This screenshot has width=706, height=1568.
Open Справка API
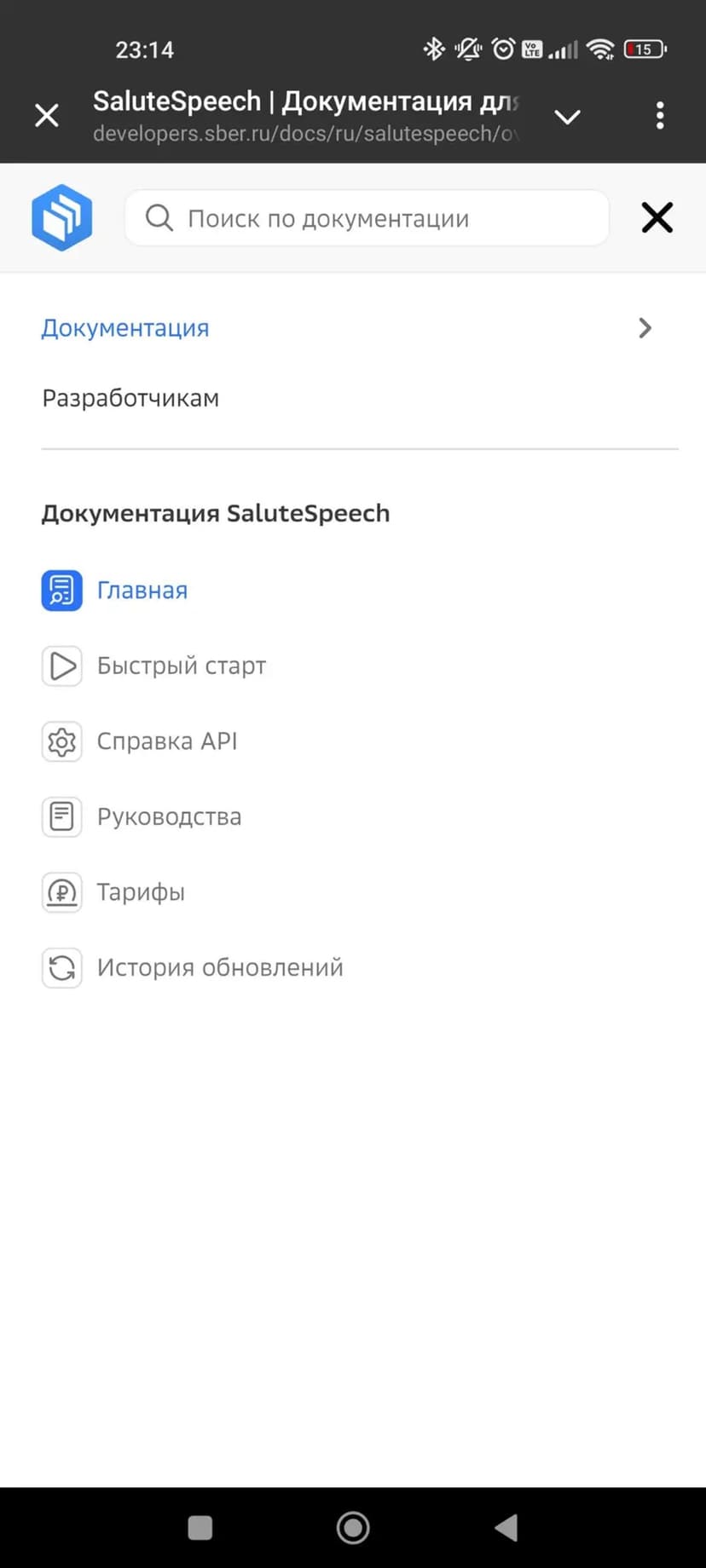tap(166, 741)
